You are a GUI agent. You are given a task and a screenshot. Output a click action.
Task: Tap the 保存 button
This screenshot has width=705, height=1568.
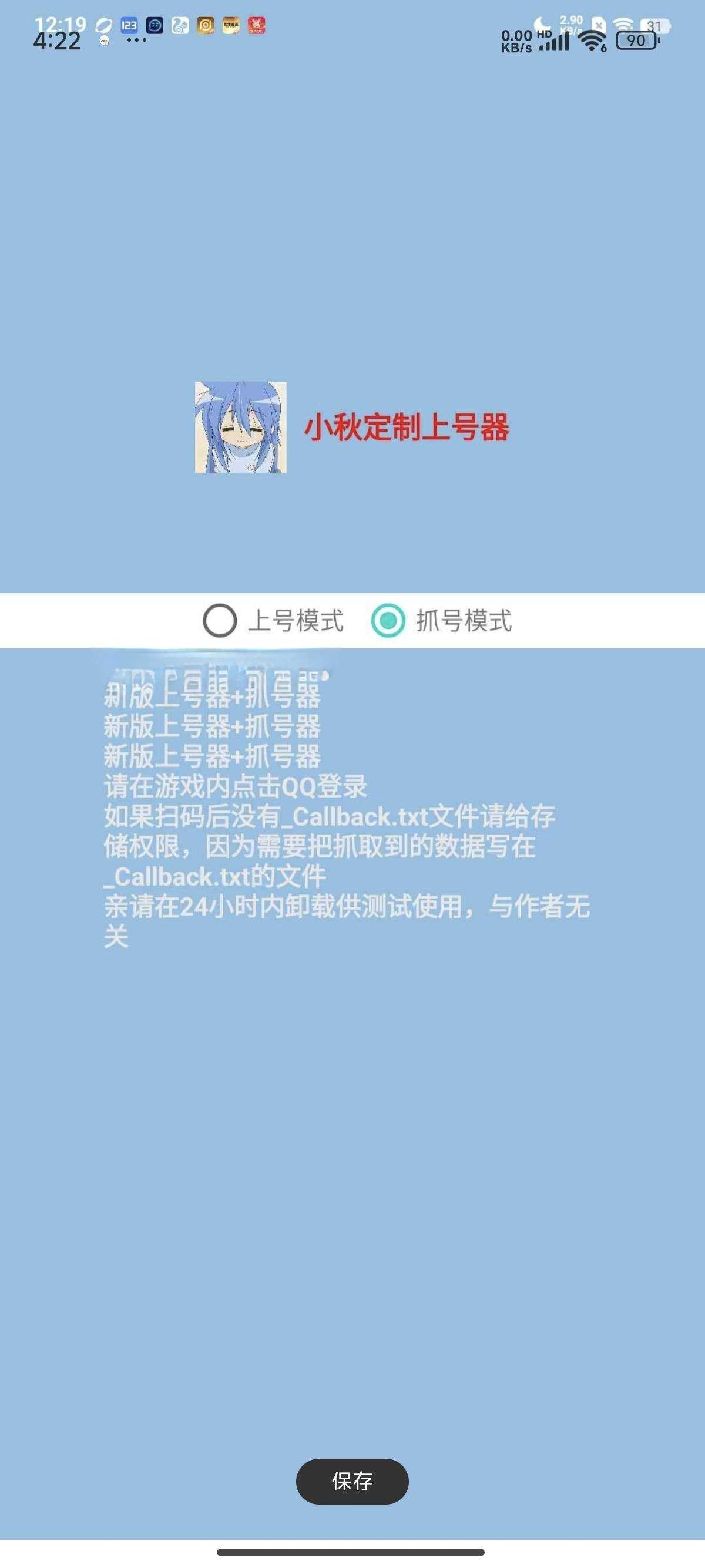tap(352, 1481)
